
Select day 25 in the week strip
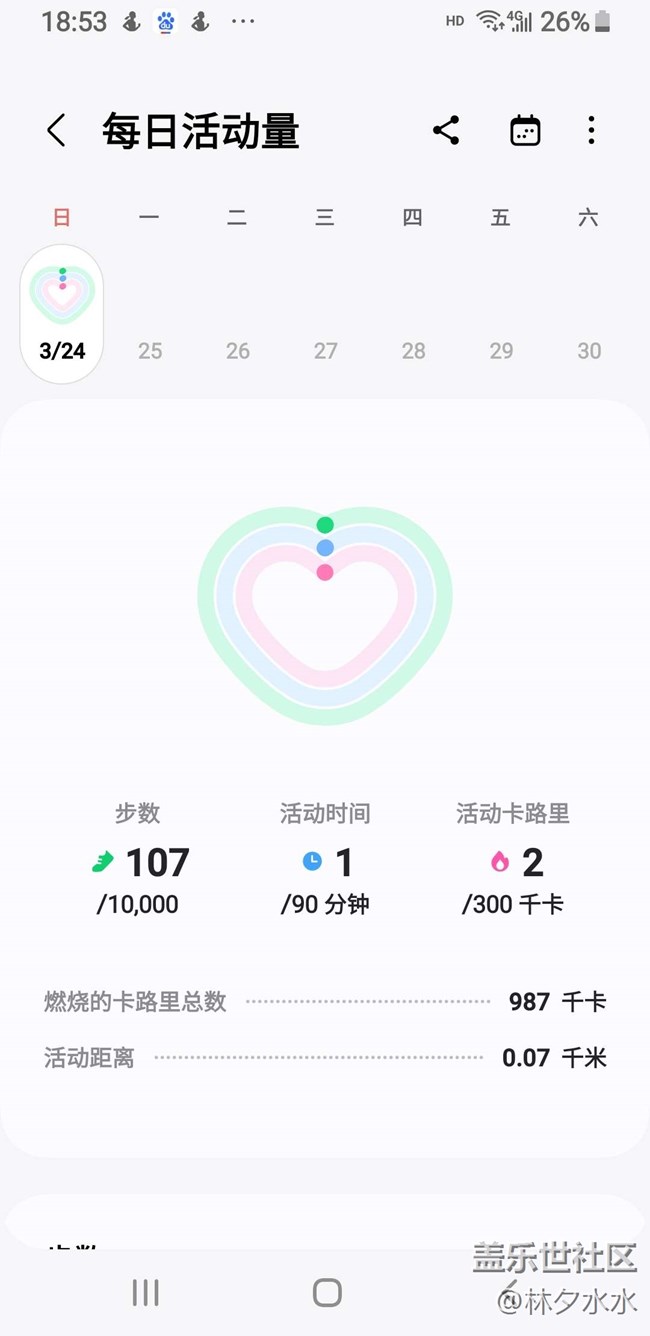(150, 351)
